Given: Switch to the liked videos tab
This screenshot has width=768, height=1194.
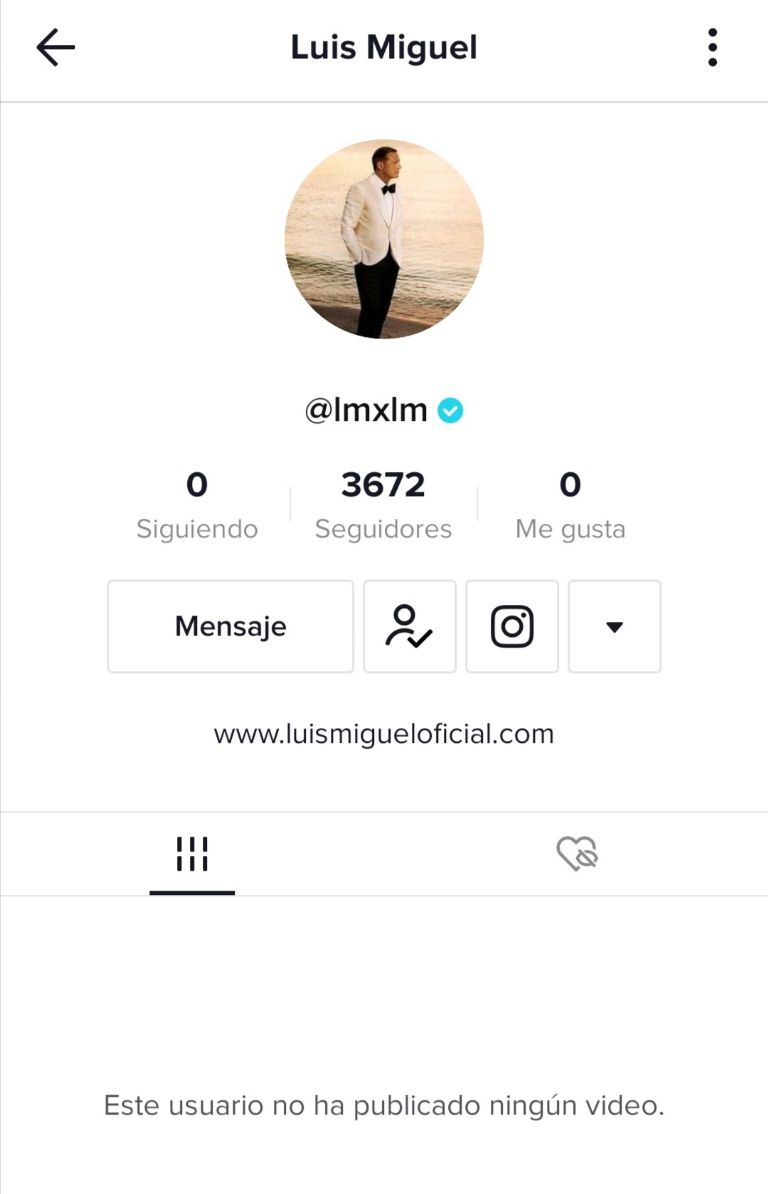Looking at the screenshot, I should (x=576, y=855).
